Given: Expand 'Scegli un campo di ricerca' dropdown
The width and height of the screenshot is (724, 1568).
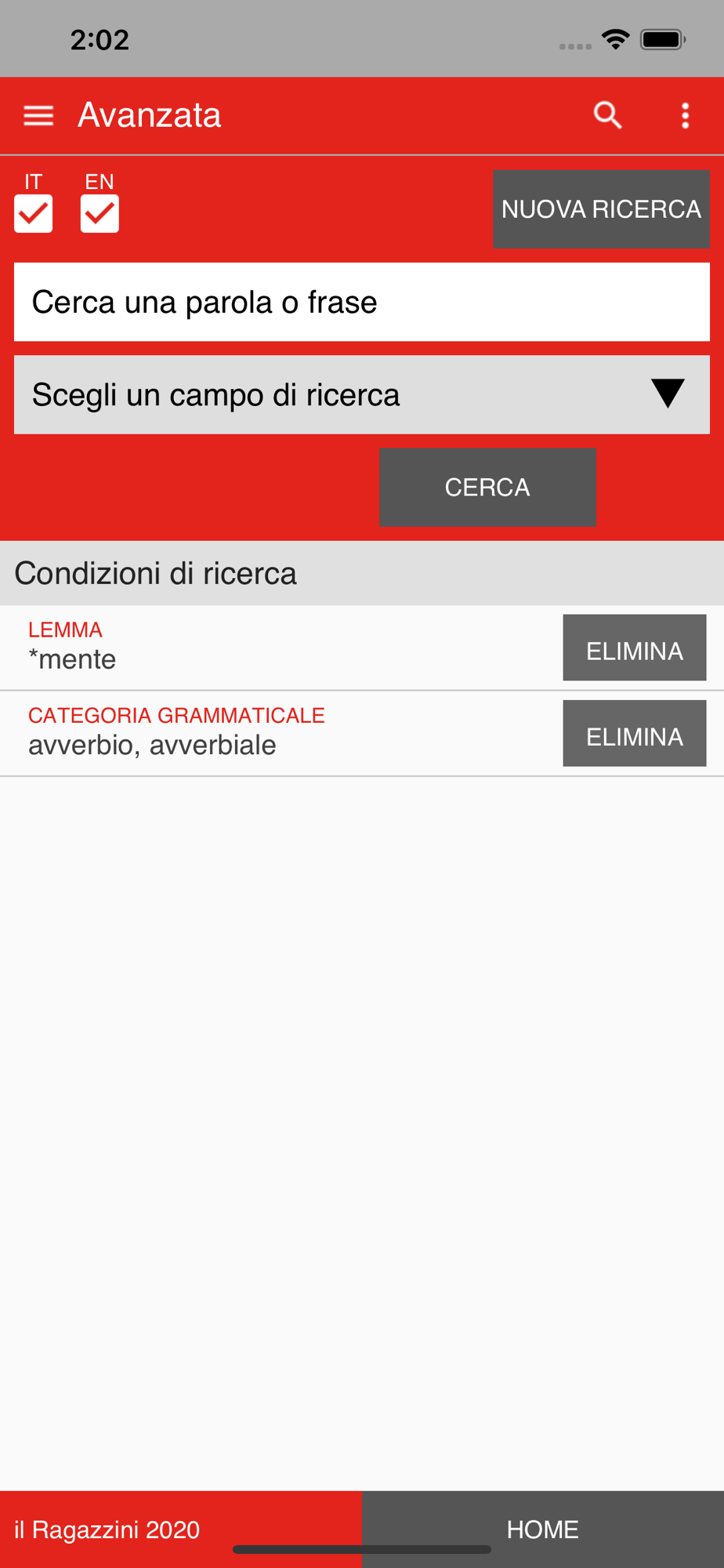Looking at the screenshot, I should 362,394.
